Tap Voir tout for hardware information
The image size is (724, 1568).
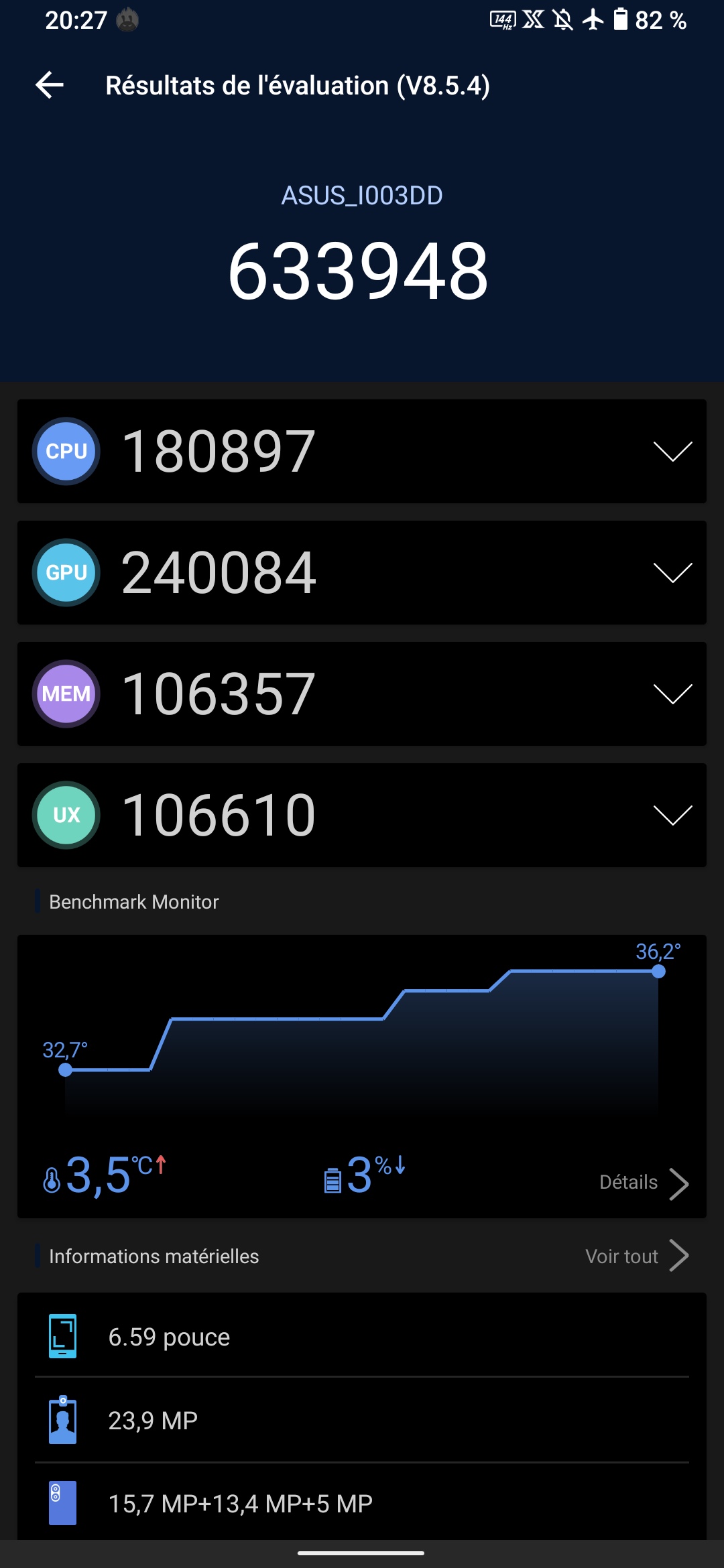[636, 1256]
